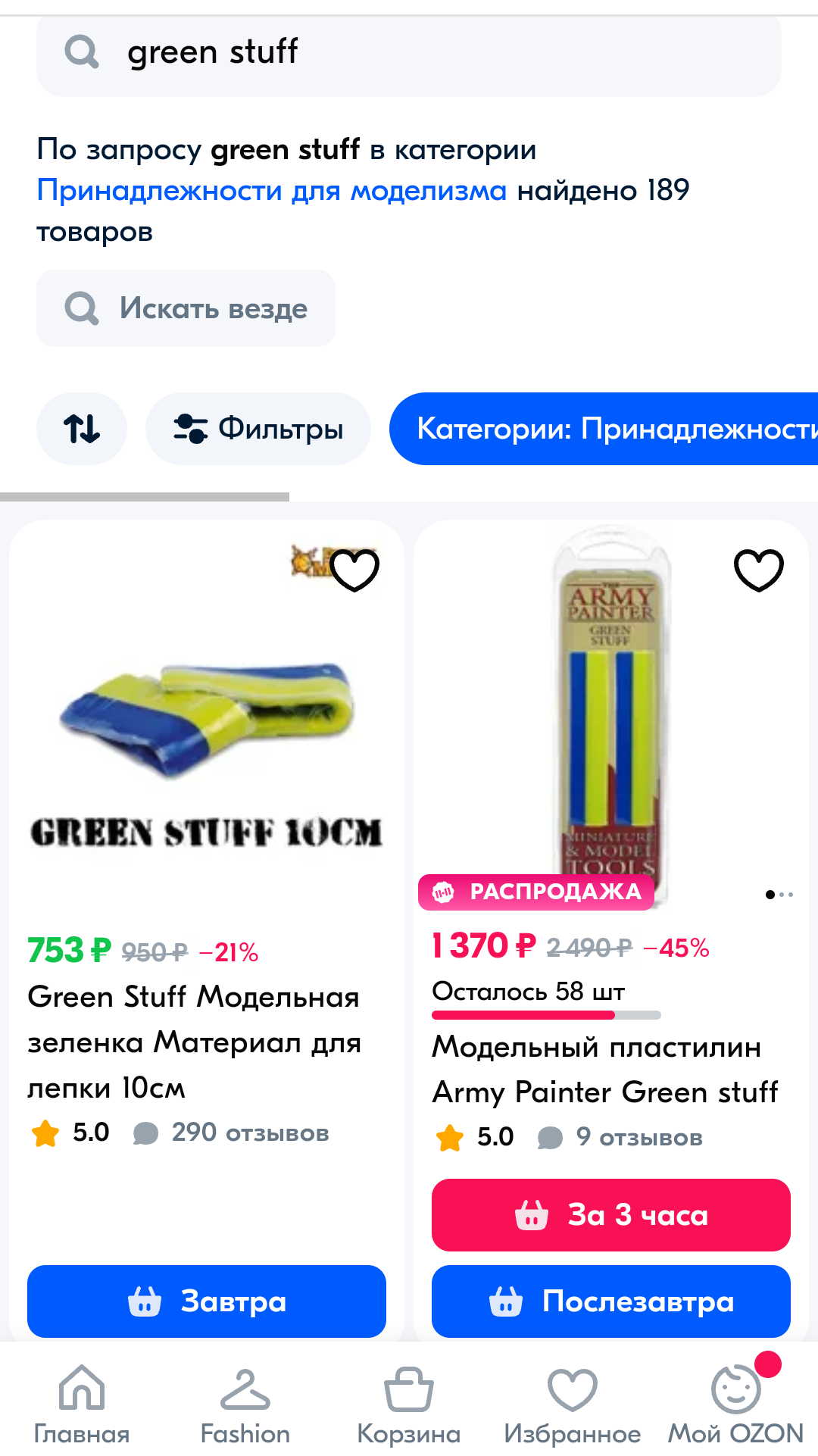Open the Green Stuff Модельная зеленка product
818x1456 pixels.
pos(194,1042)
